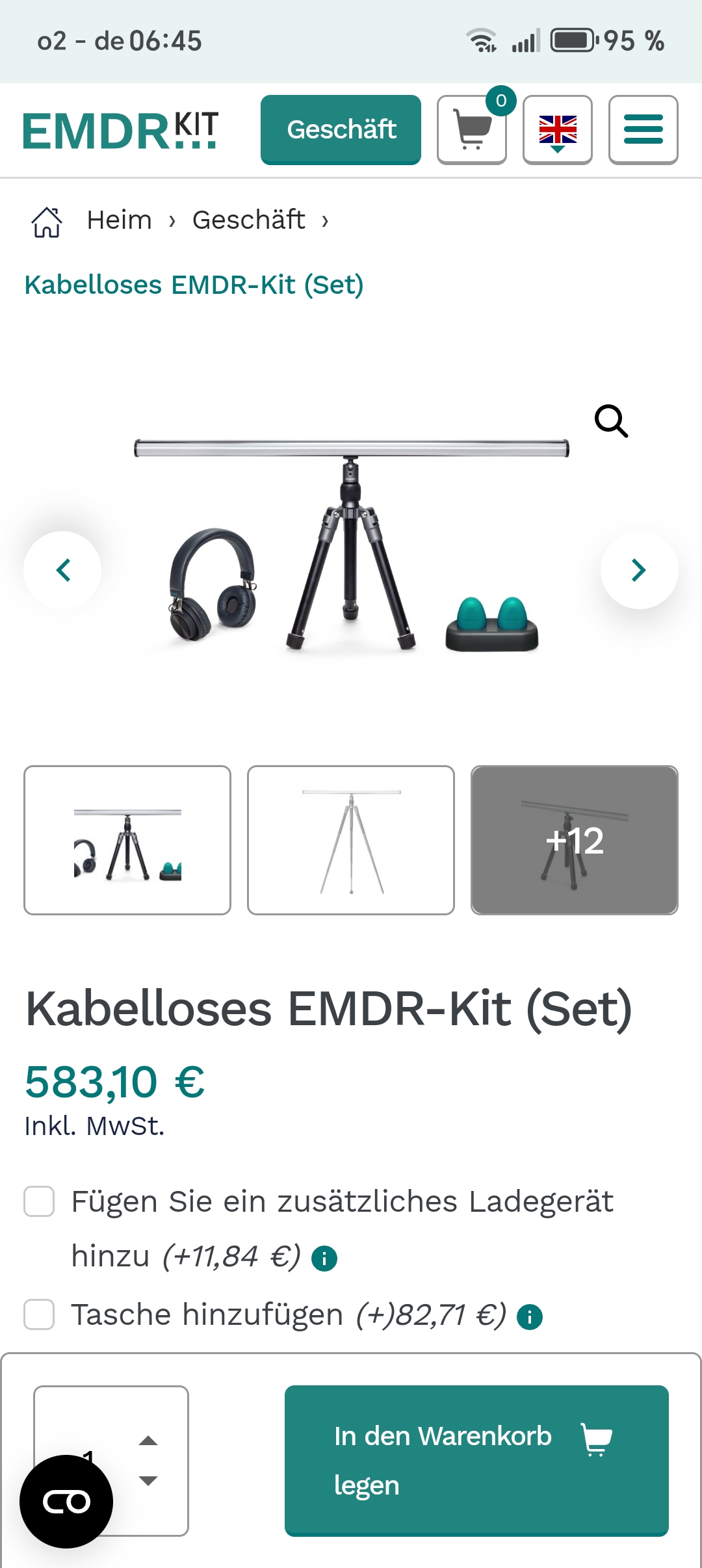
Task: Open the shopping cart
Action: pos(472,130)
